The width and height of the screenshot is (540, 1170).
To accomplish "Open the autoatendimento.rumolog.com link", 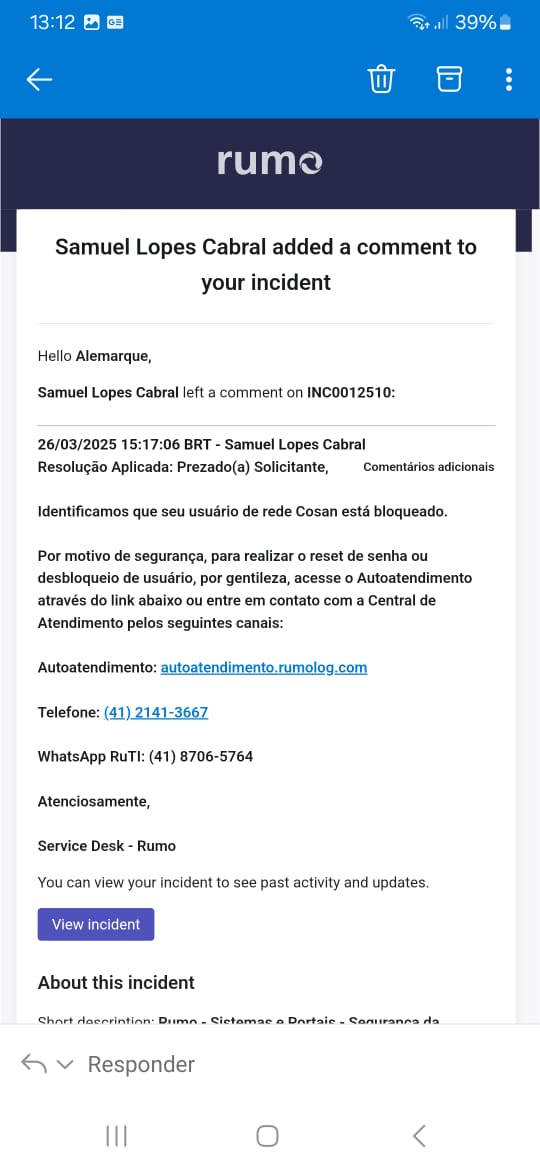I will coord(264,668).
